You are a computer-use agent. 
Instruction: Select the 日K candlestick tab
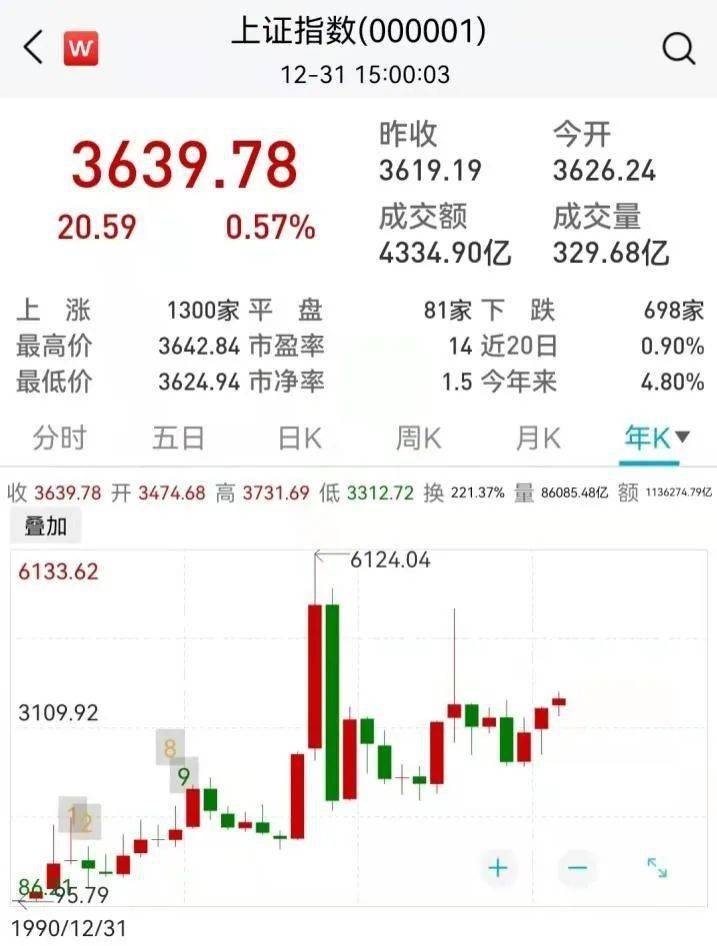pos(299,438)
